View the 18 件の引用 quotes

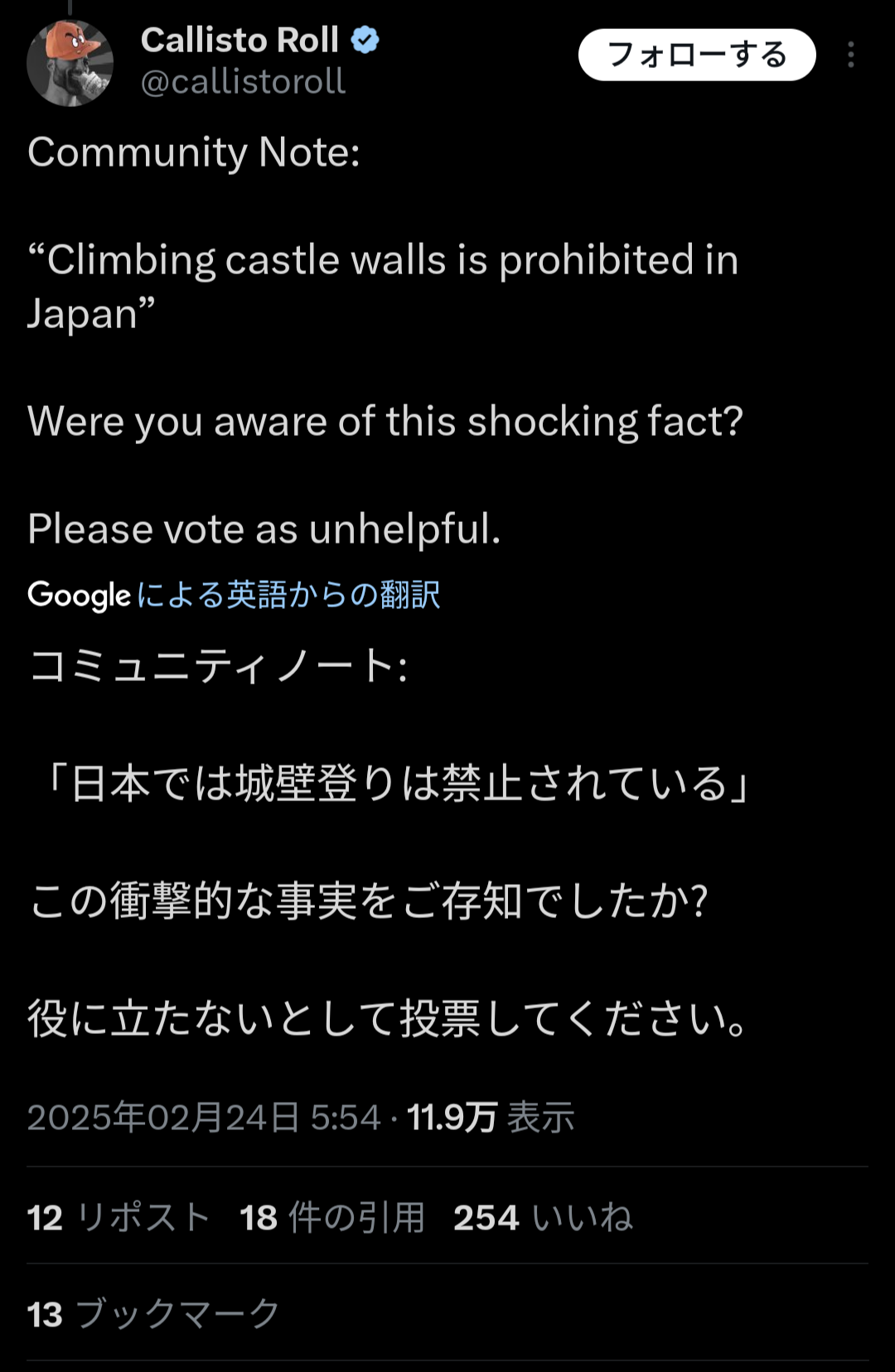332,1218
